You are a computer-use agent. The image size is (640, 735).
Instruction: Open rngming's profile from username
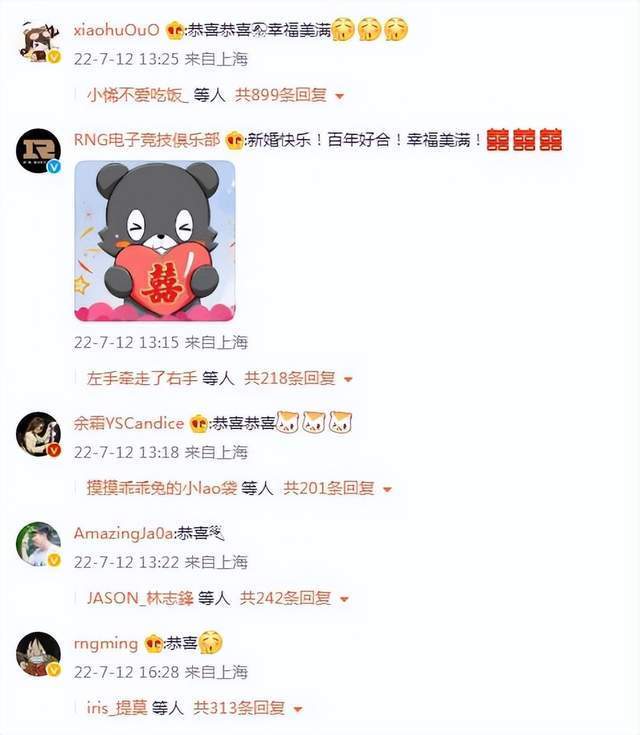[106, 643]
